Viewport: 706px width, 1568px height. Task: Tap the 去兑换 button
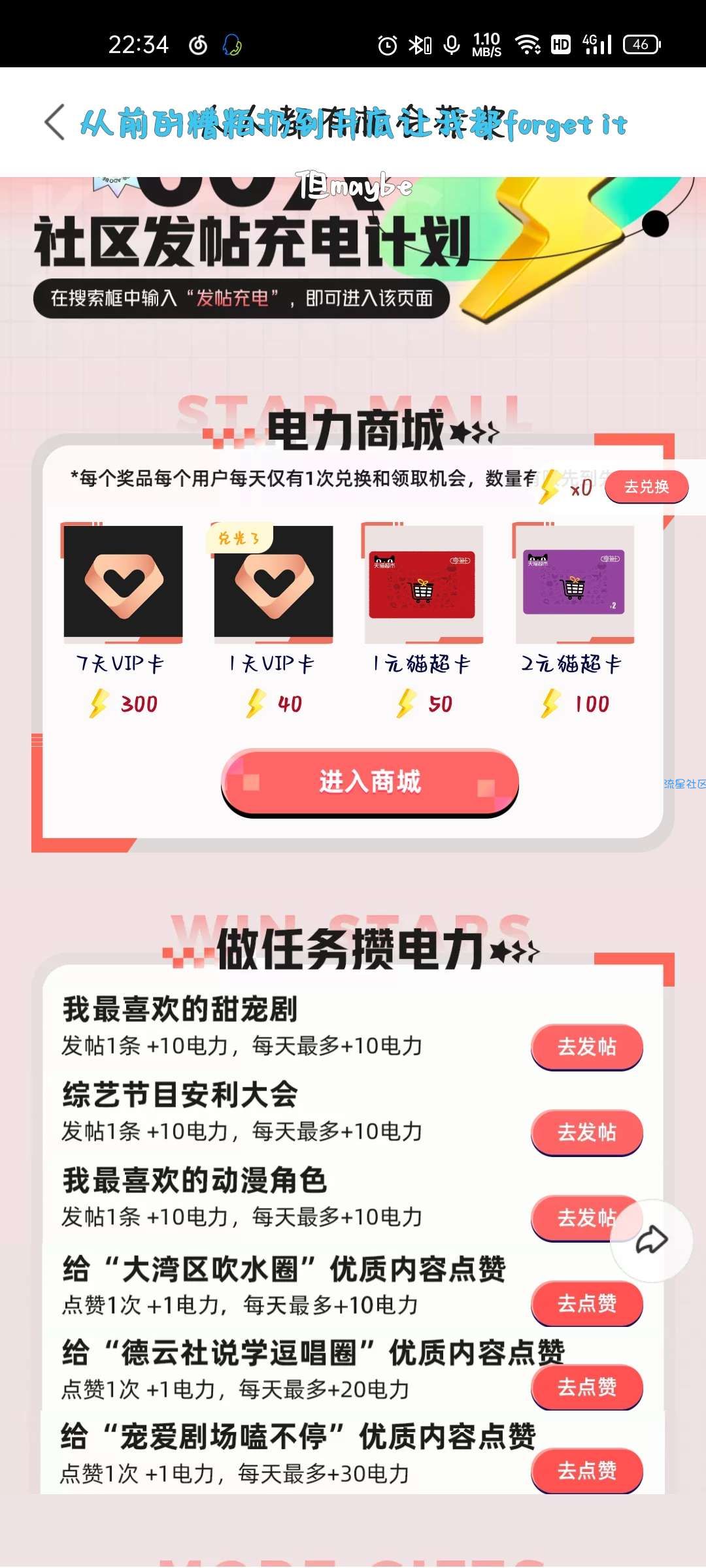click(x=646, y=487)
